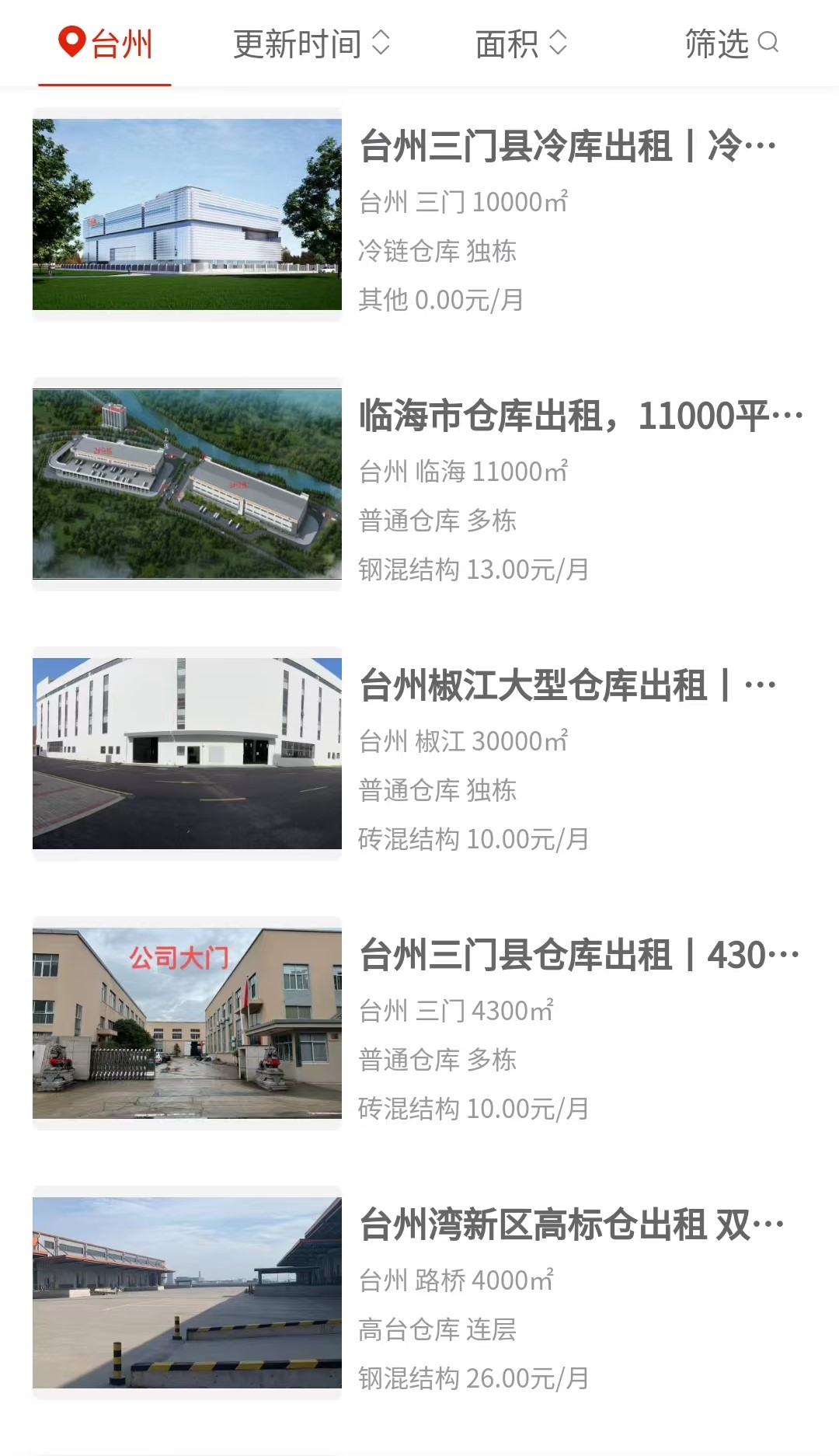Open the 台州 city location selector

tap(105, 44)
